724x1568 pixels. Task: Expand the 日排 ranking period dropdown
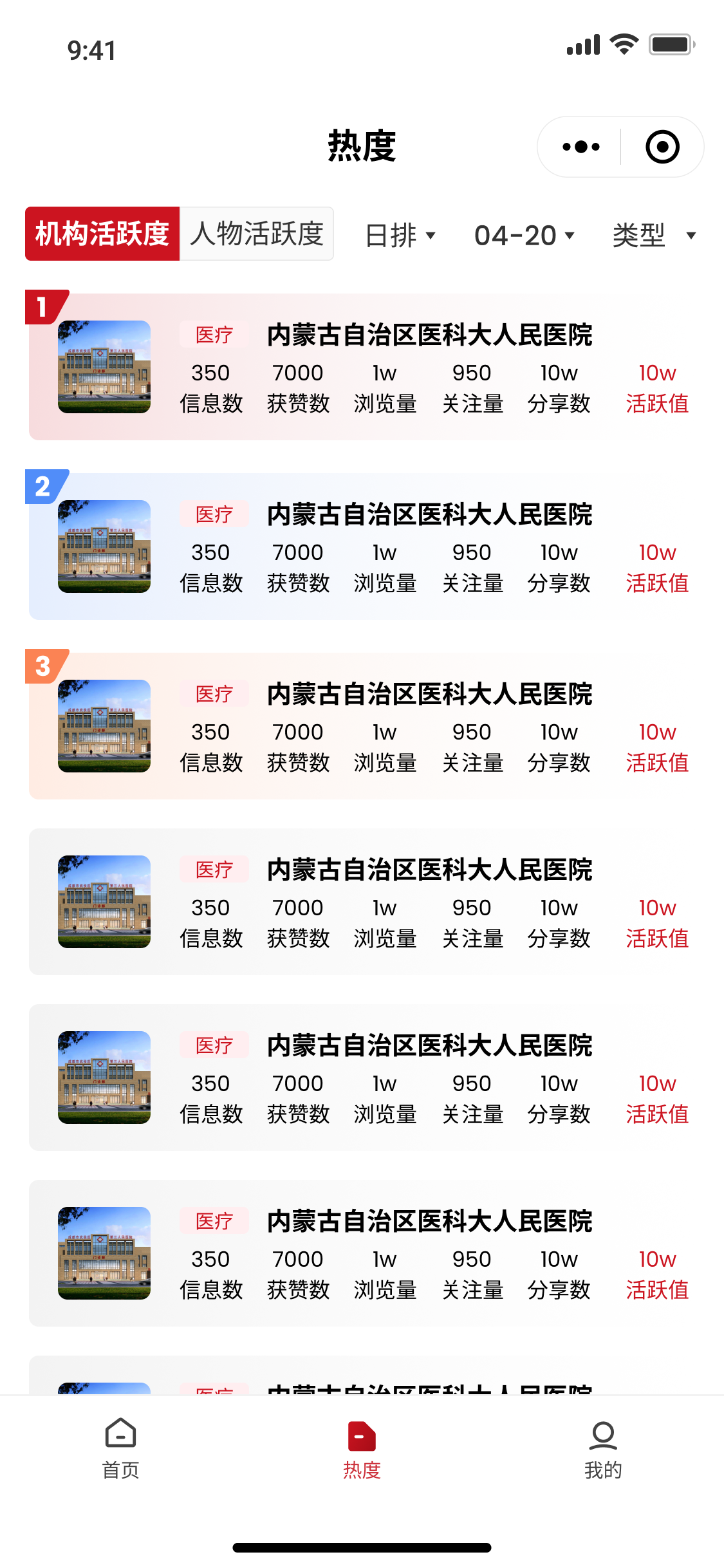[400, 236]
